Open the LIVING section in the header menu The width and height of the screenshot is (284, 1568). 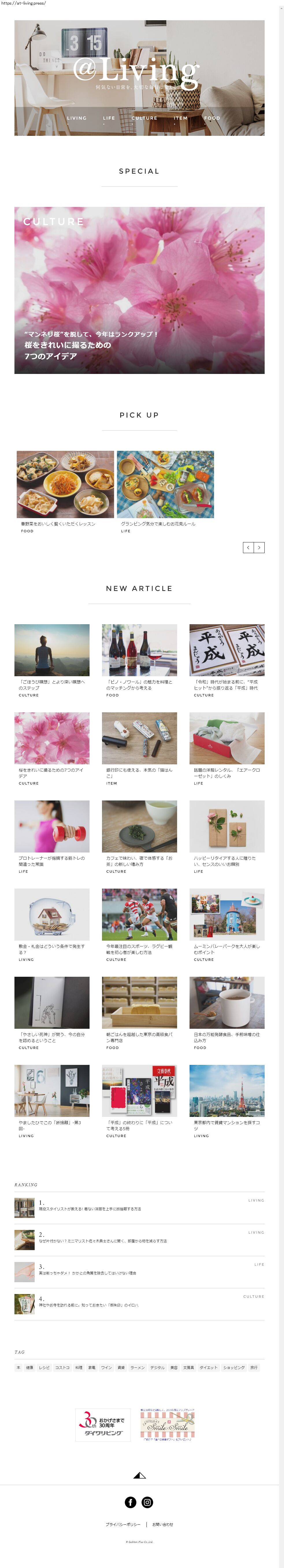pyautogui.click(x=77, y=118)
